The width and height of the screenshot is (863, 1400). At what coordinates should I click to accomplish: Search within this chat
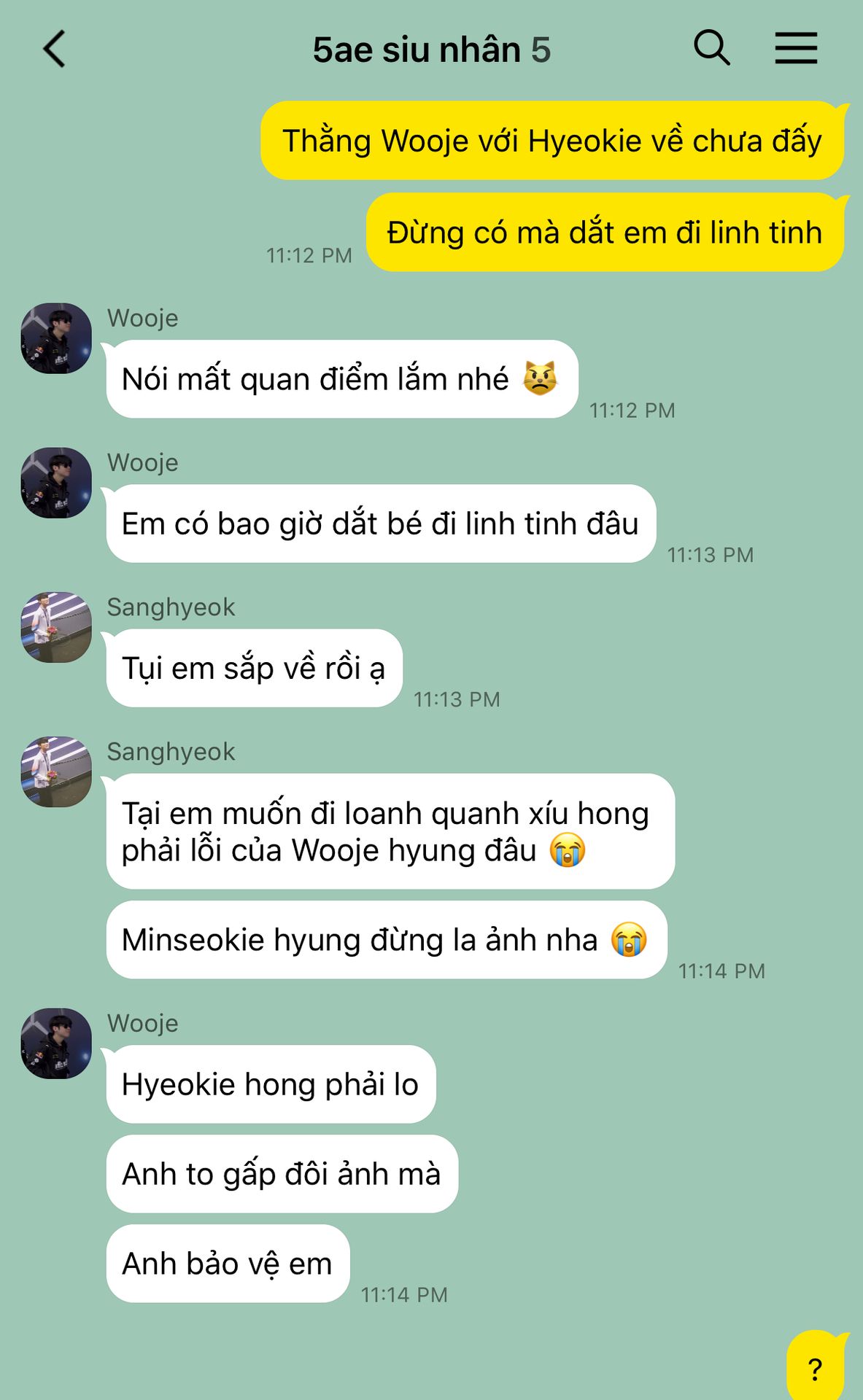click(711, 48)
